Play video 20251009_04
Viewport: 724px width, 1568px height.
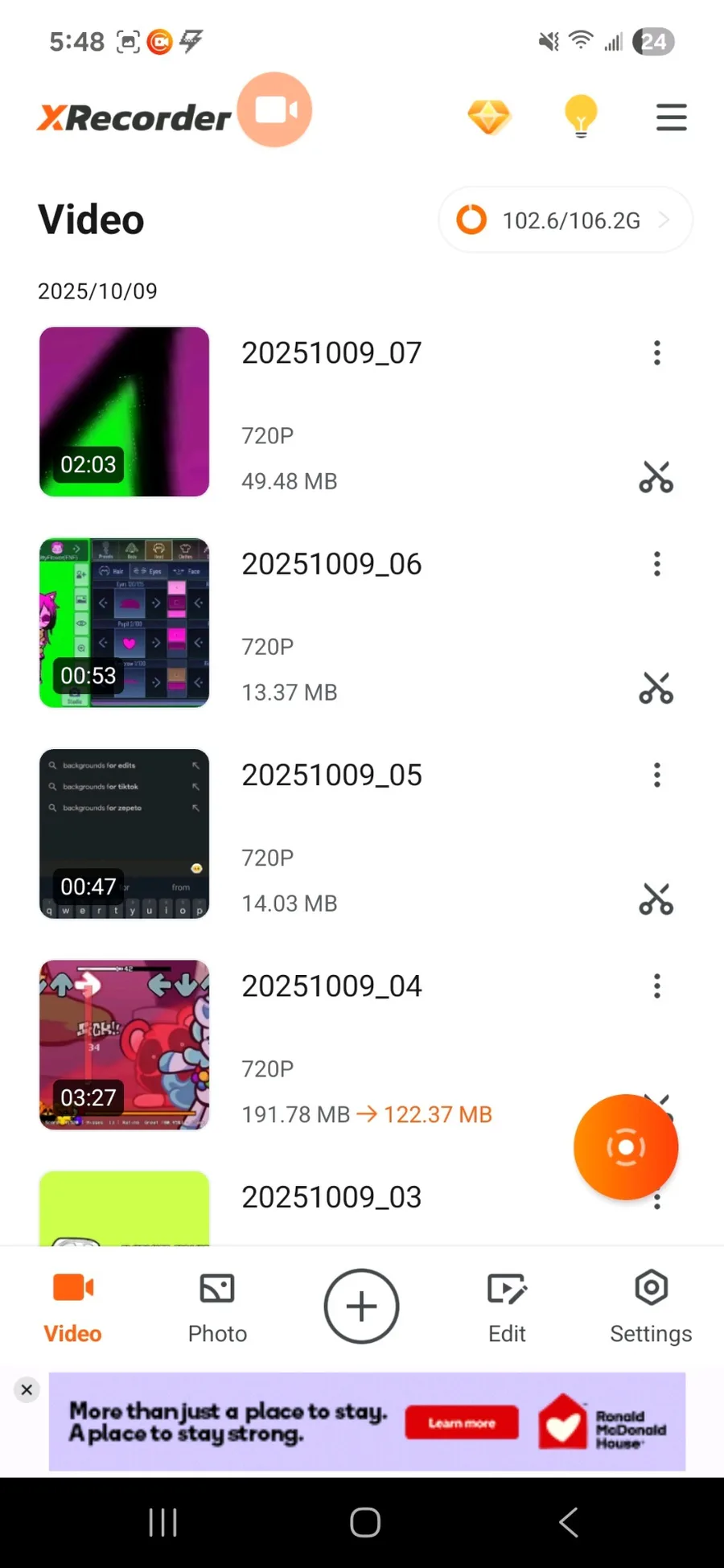pos(125,1044)
